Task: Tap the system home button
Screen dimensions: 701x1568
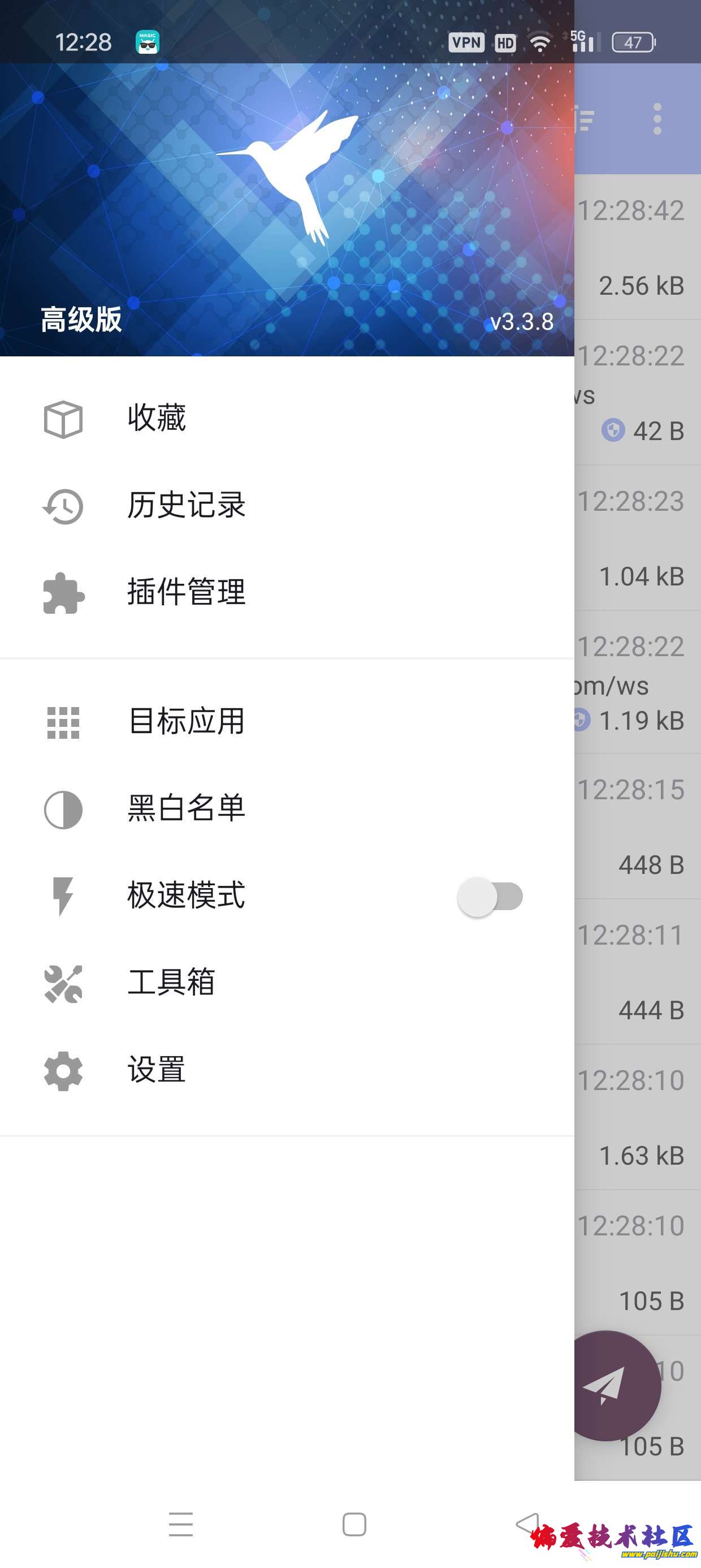Action: (354, 1524)
